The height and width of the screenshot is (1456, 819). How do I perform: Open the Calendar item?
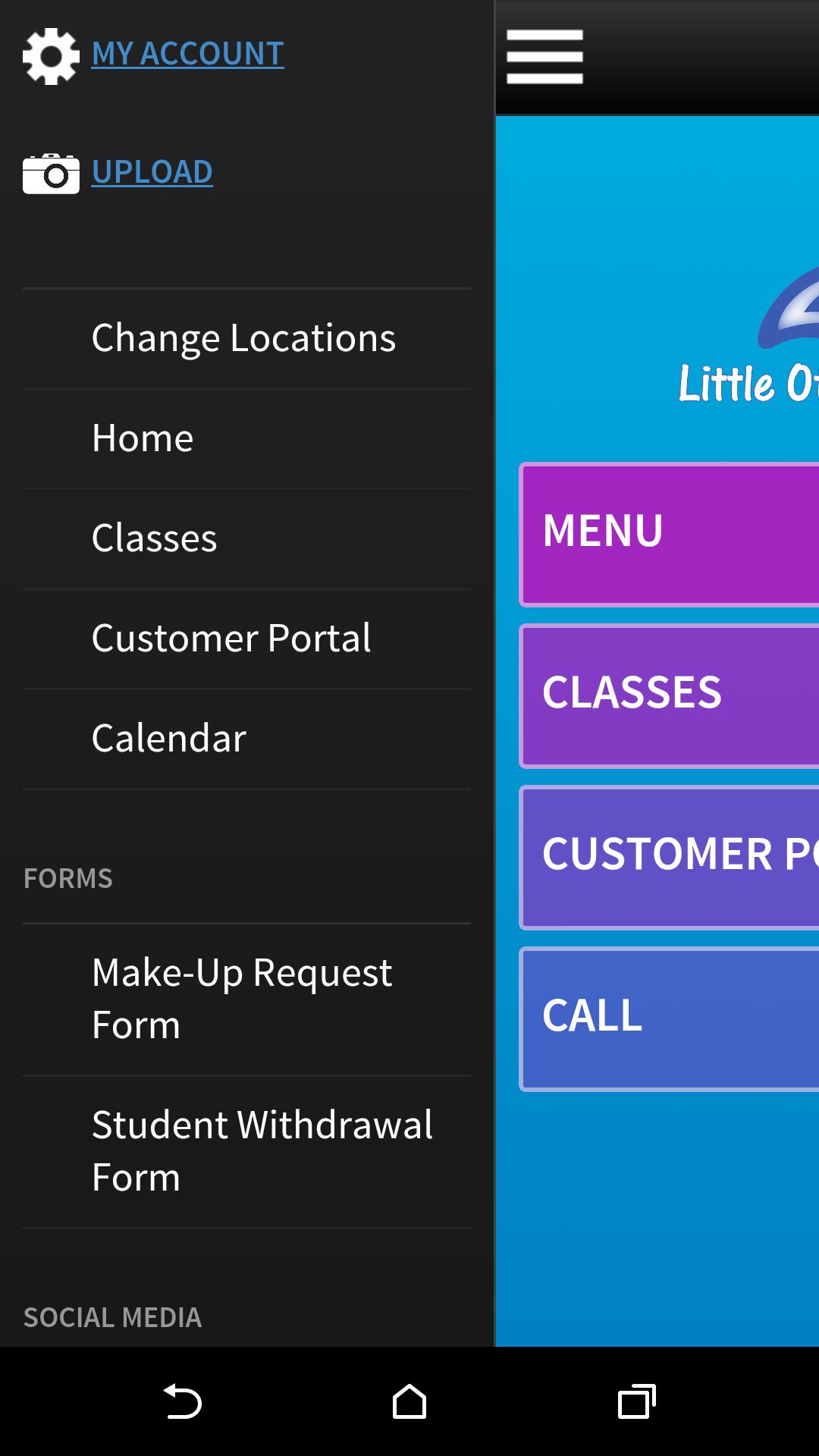(169, 739)
